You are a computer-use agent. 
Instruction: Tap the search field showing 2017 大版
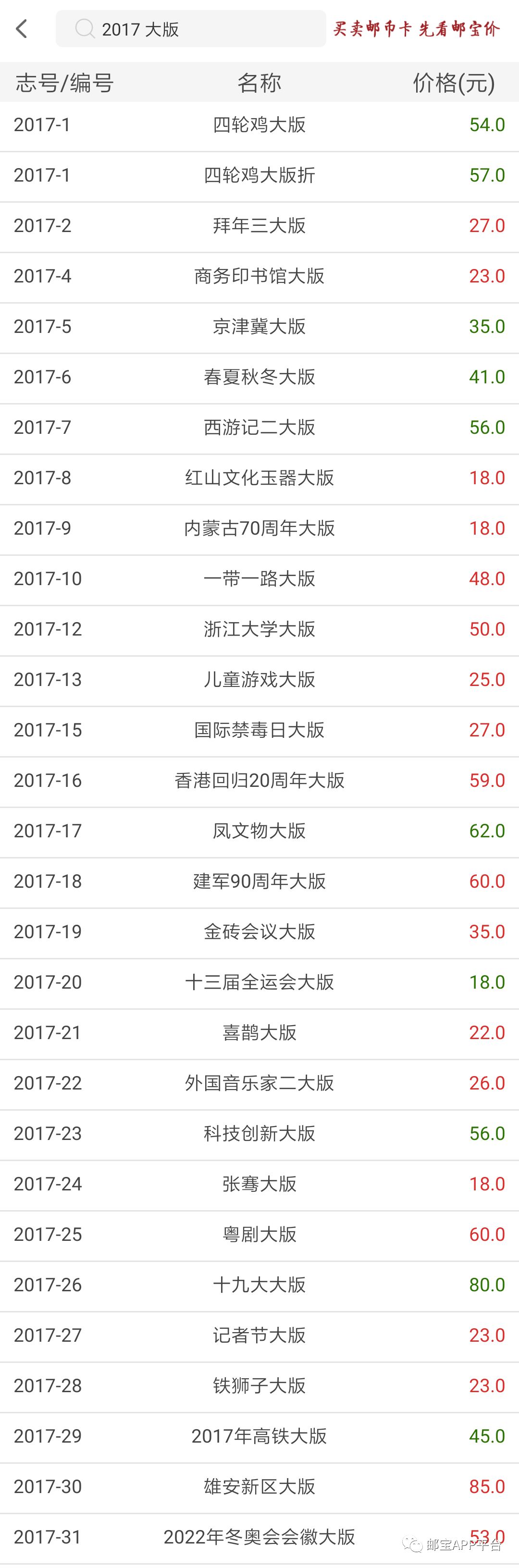(190, 29)
